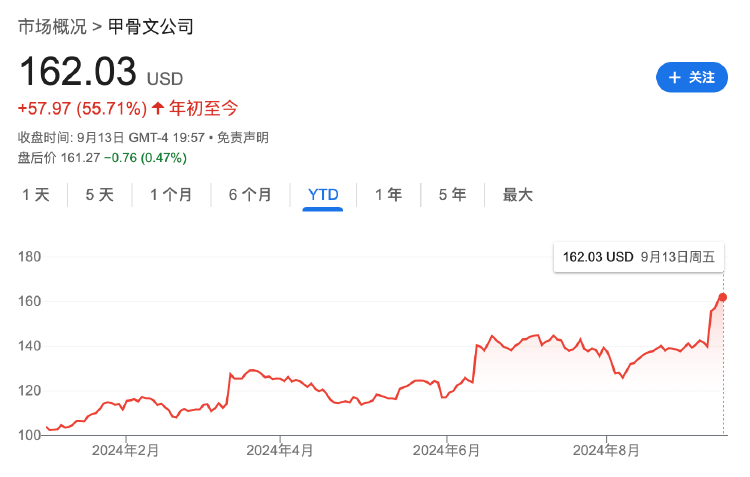Follow the Oracle stock via 关注 button

point(692,78)
